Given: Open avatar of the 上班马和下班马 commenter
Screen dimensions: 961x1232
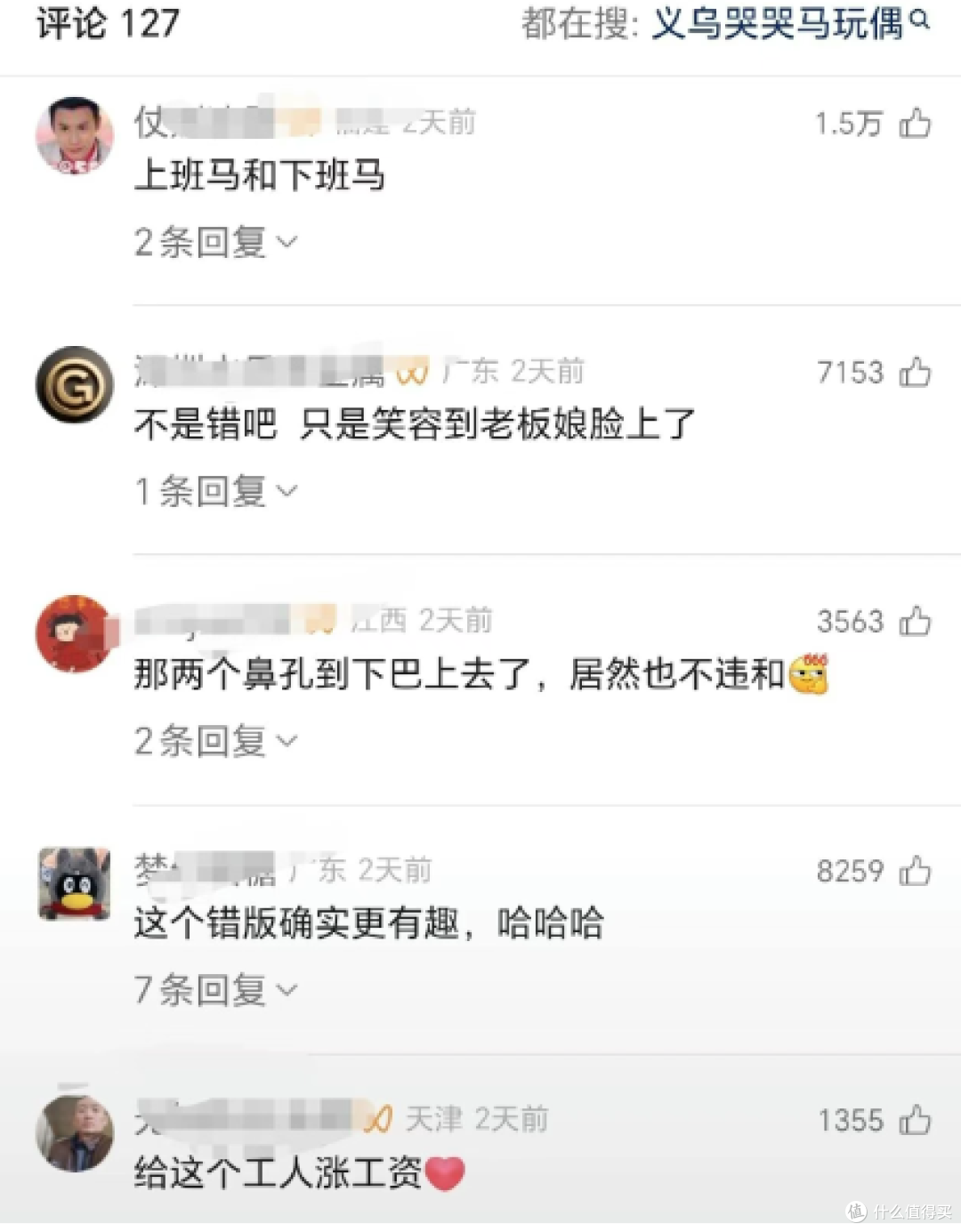Looking at the screenshot, I should pos(75,135).
